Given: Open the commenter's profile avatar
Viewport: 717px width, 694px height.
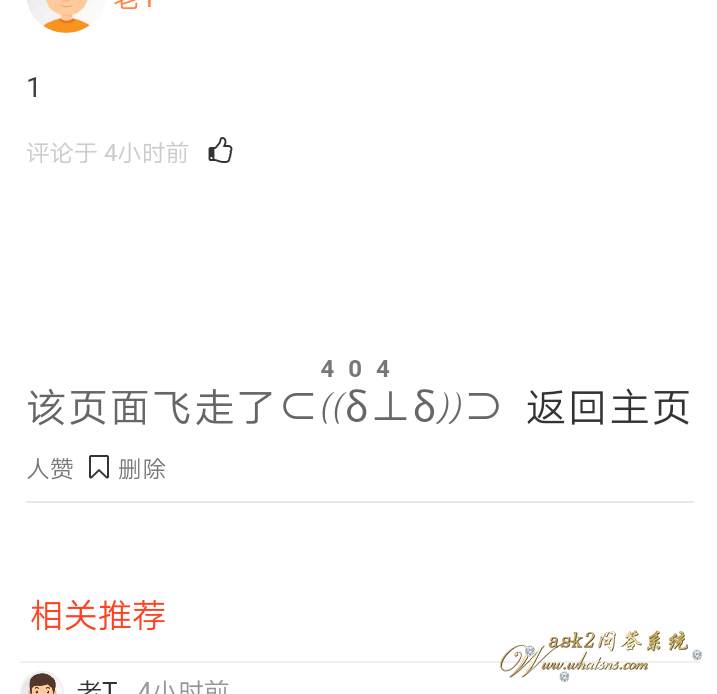Looking at the screenshot, I should (x=66, y=12).
